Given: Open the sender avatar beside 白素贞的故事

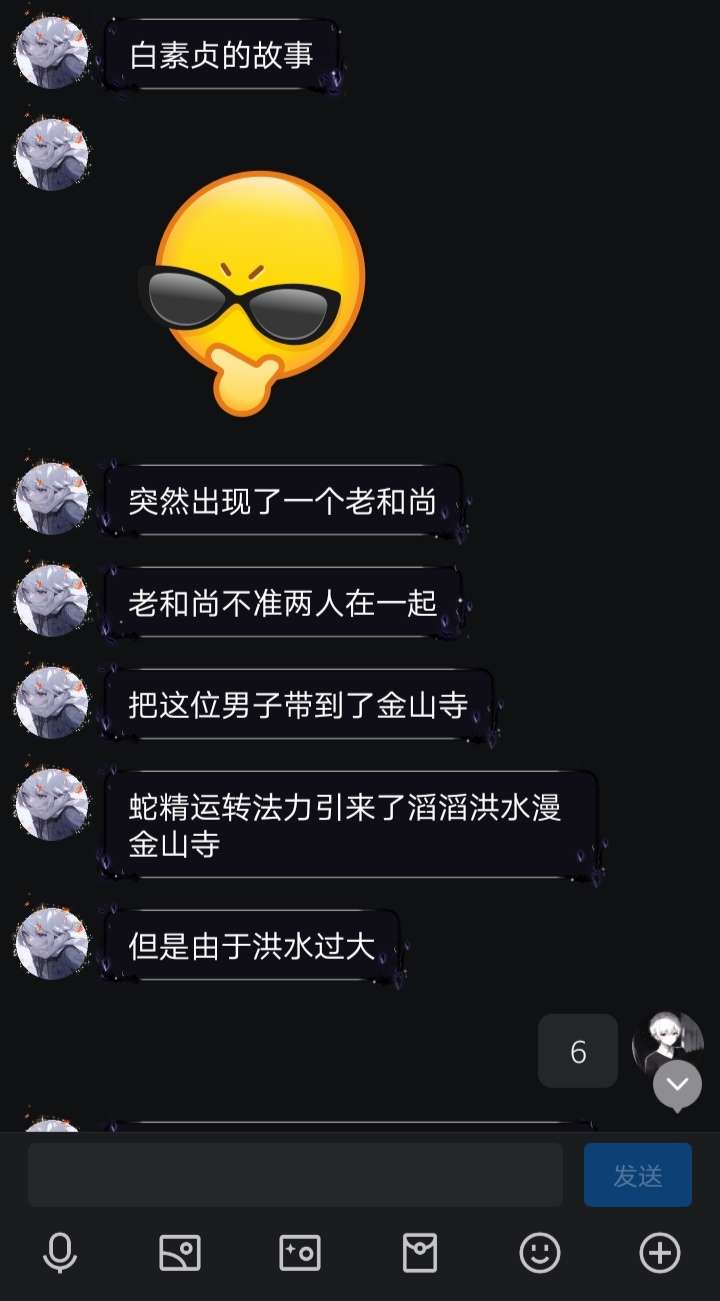Looking at the screenshot, I should click(52, 52).
